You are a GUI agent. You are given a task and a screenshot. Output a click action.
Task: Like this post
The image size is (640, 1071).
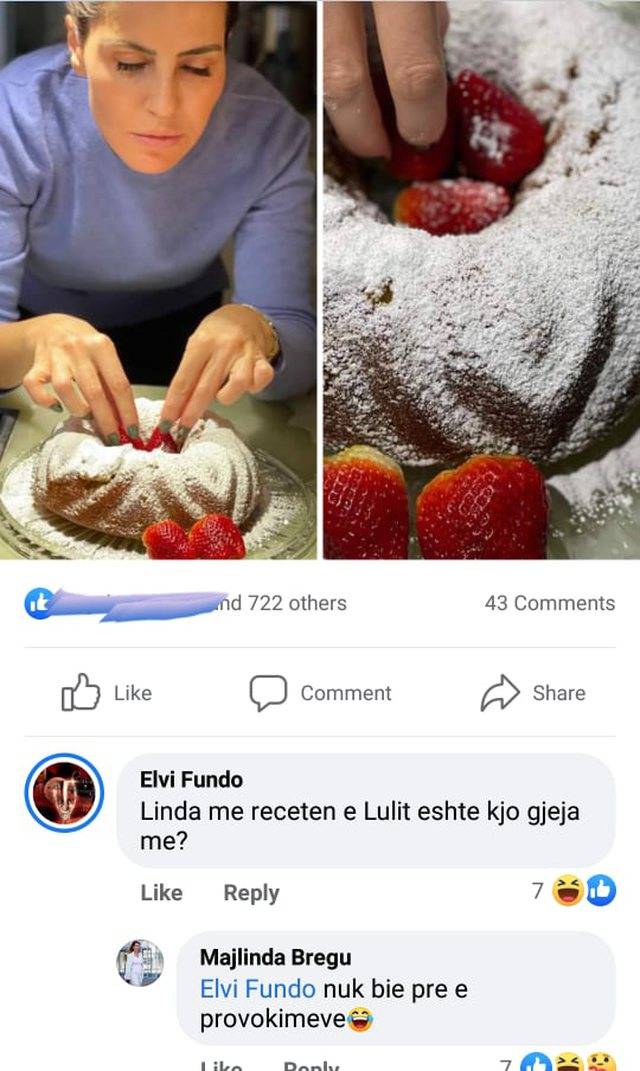pyautogui.click(x=107, y=693)
